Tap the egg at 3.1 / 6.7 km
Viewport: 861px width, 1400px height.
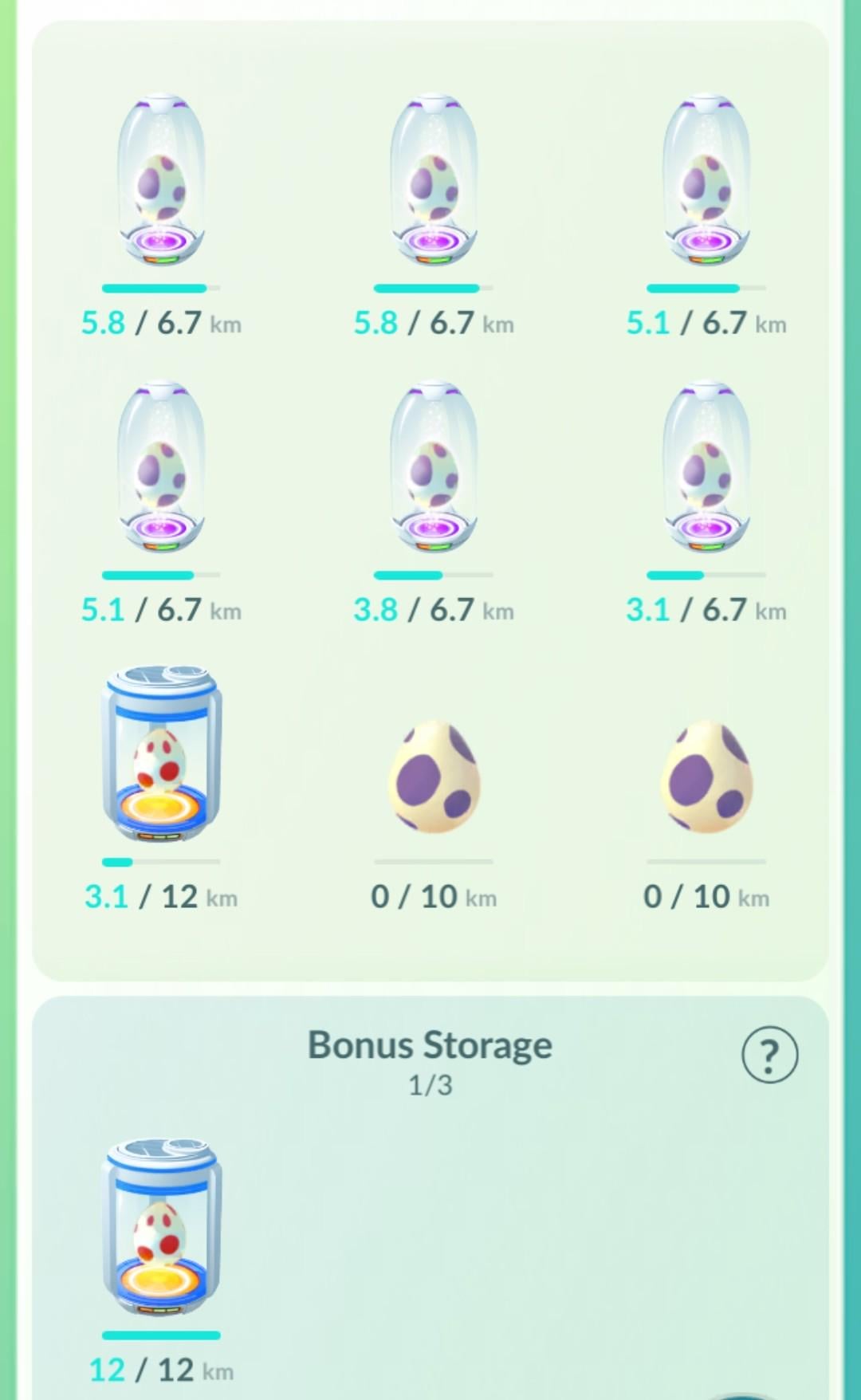[x=706, y=468]
